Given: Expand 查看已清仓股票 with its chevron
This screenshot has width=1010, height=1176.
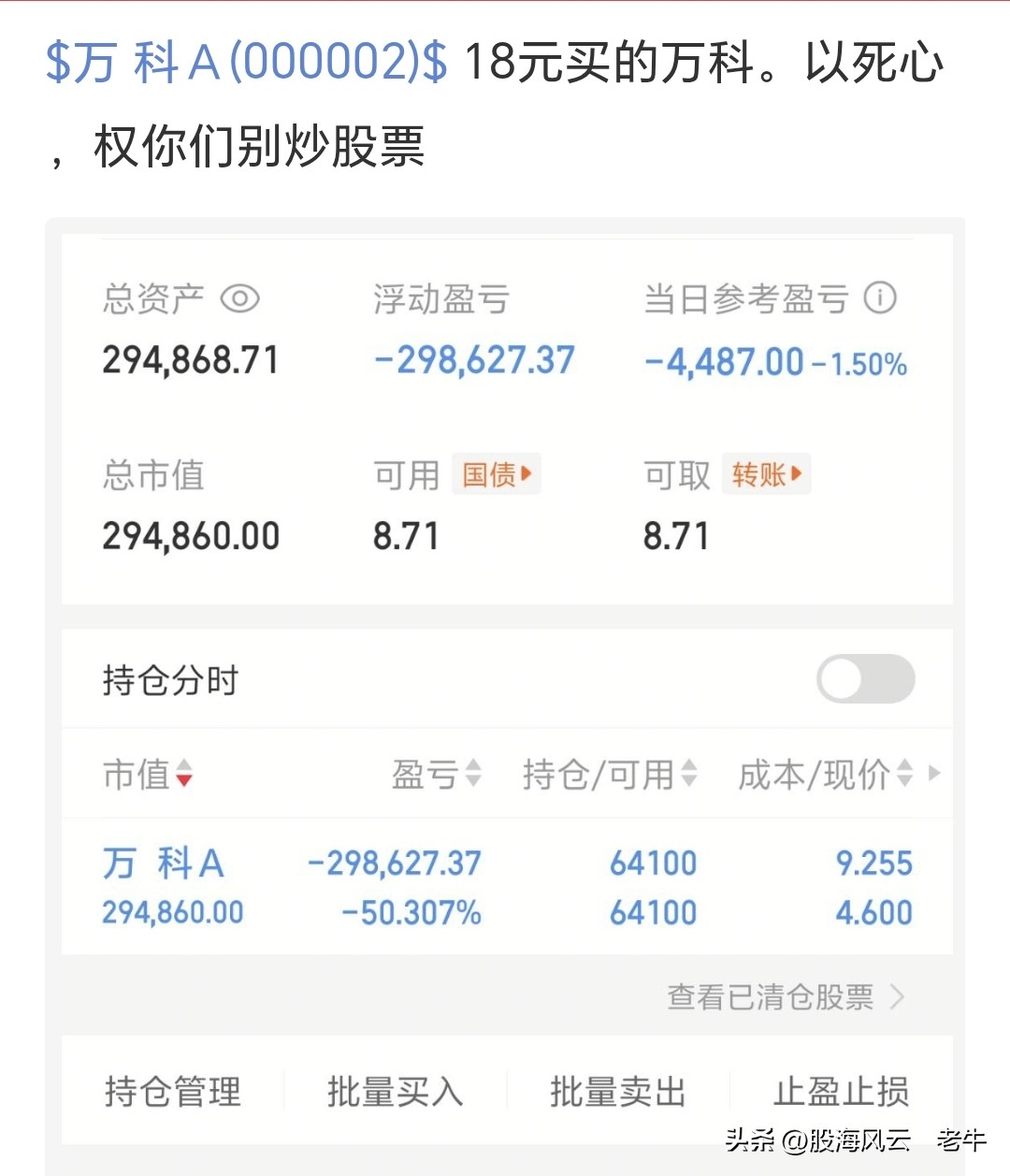Looking at the screenshot, I should point(900,997).
